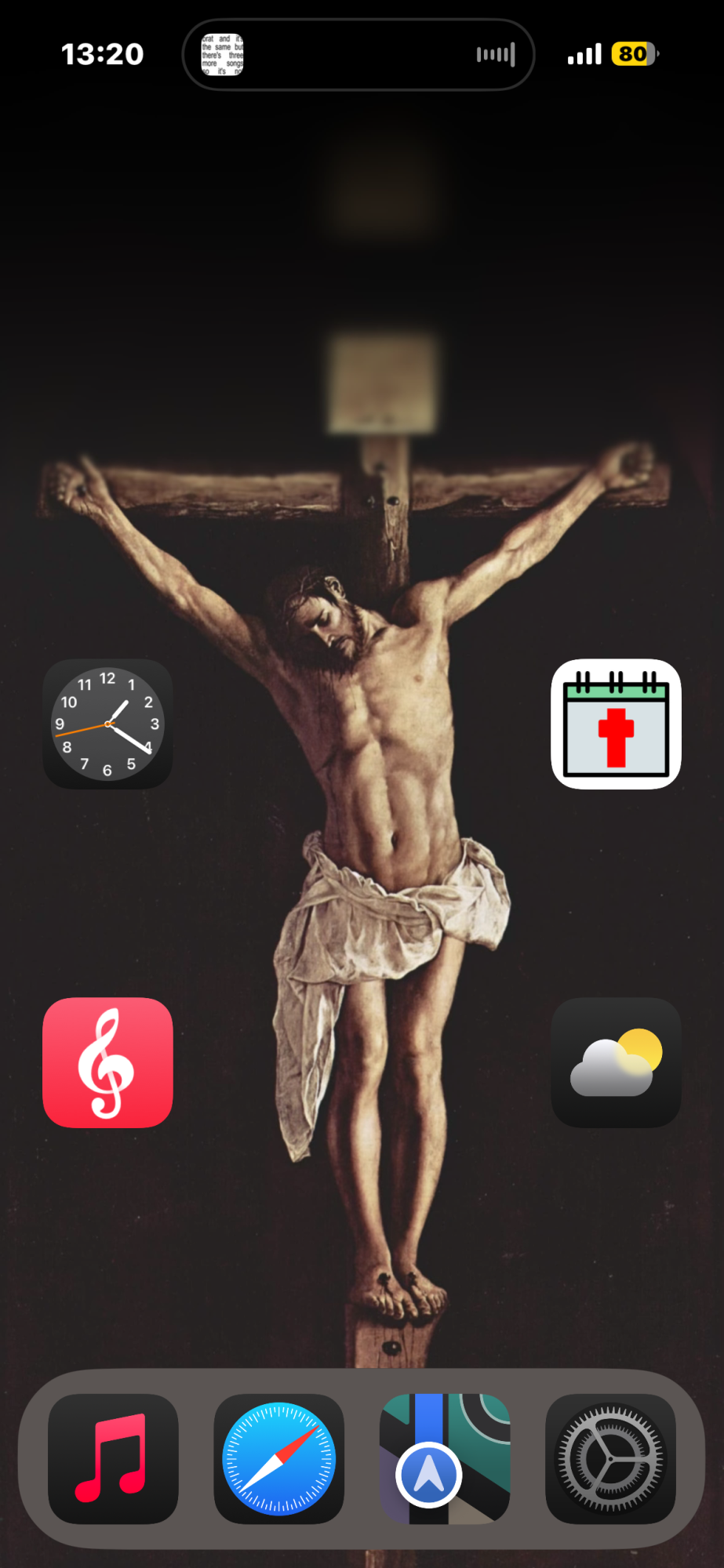724x1568 pixels.
Task: Open the Music app in the dock
Action: 113,1458
